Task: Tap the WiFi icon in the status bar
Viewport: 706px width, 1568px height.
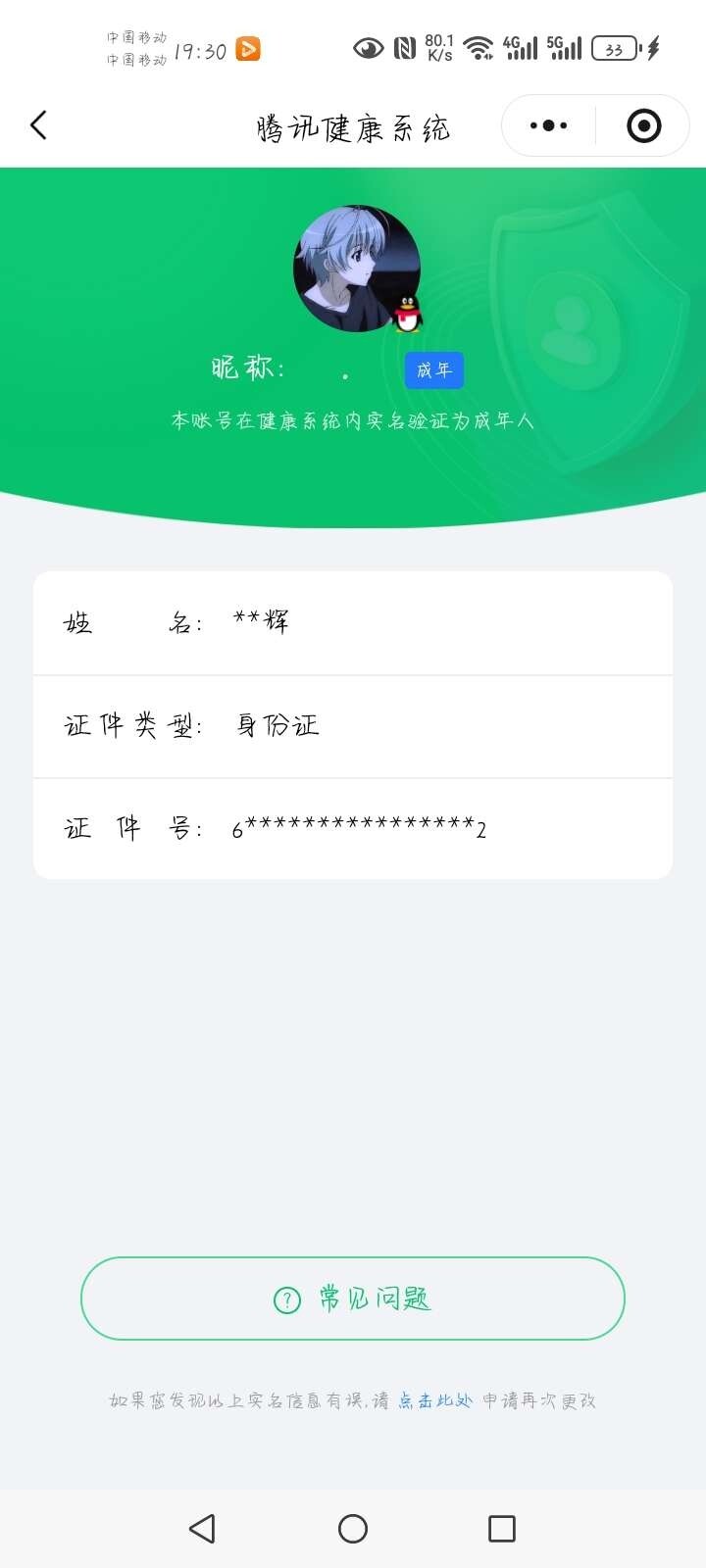Action: (478, 46)
